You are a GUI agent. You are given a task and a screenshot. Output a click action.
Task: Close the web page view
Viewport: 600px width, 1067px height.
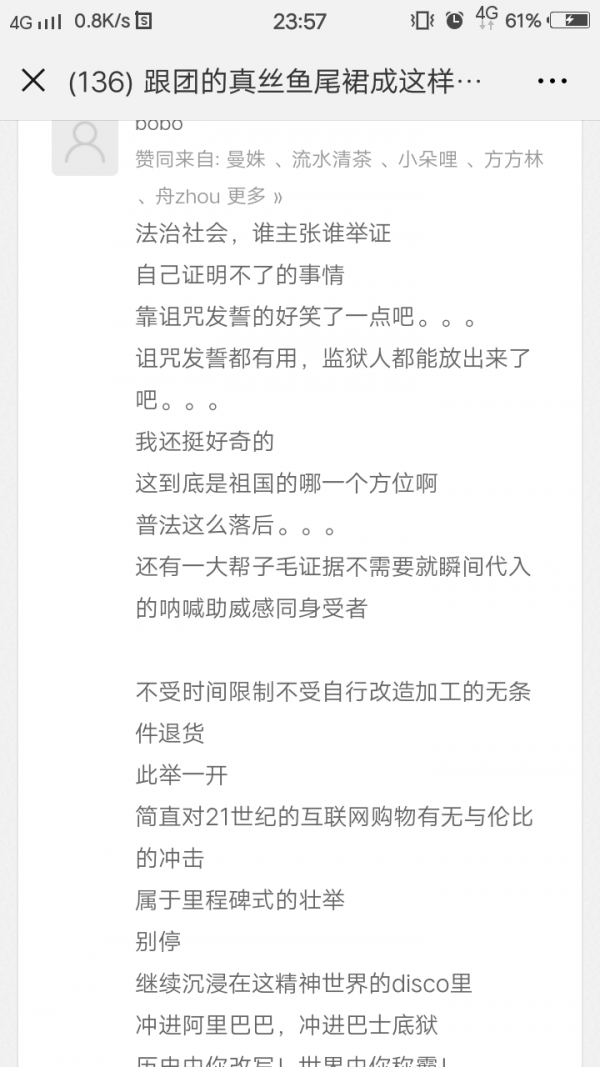(x=33, y=81)
